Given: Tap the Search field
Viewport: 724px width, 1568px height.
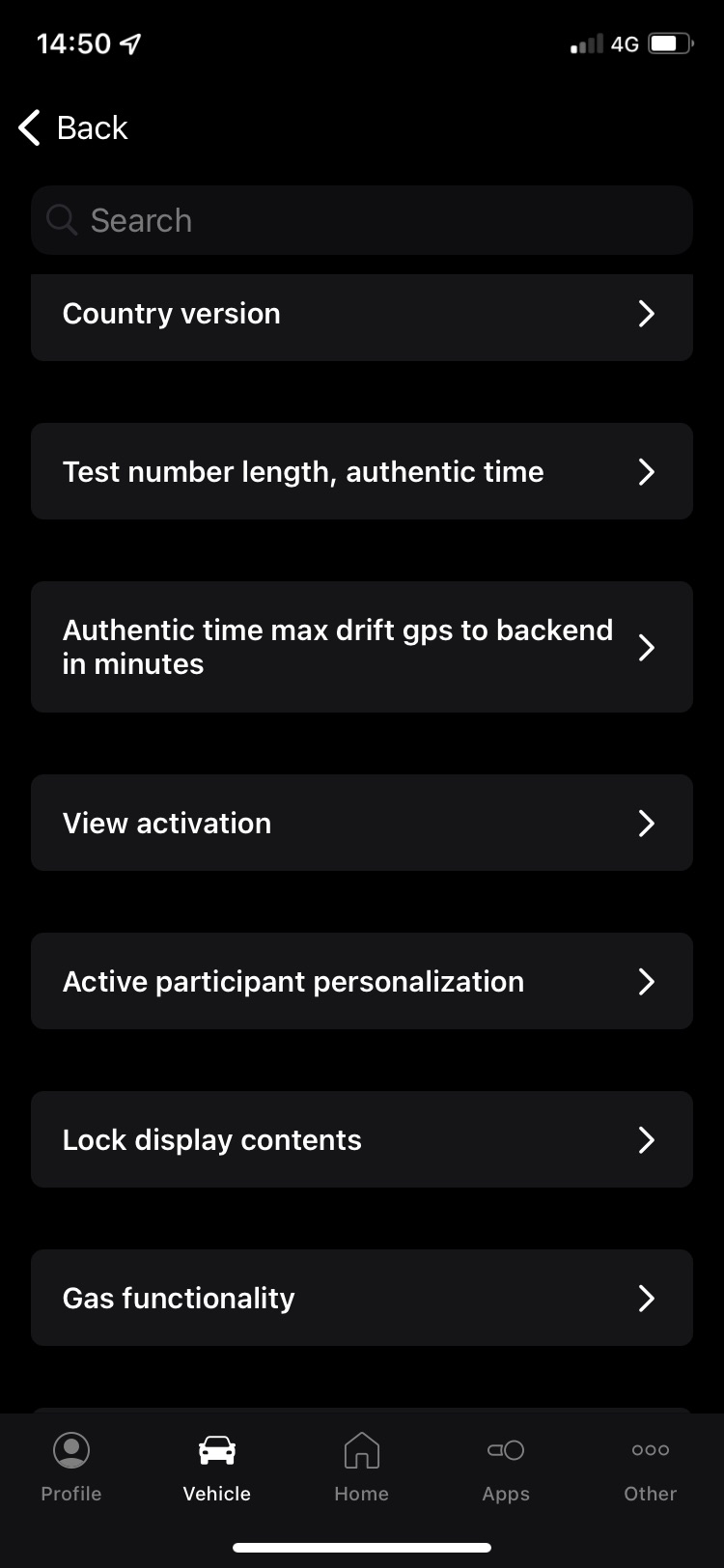Looking at the screenshot, I should tap(362, 220).
